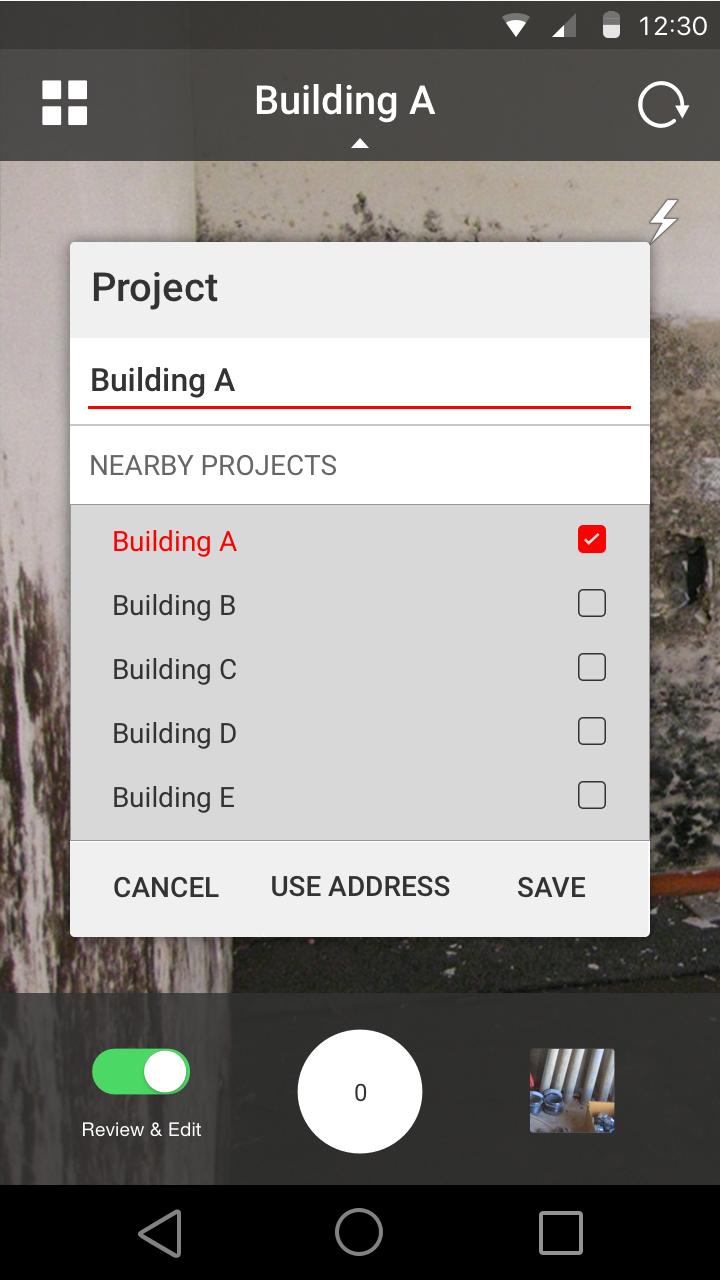Select the Building D checkbox
Image resolution: width=720 pixels, height=1280 pixels.
tap(592, 732)
